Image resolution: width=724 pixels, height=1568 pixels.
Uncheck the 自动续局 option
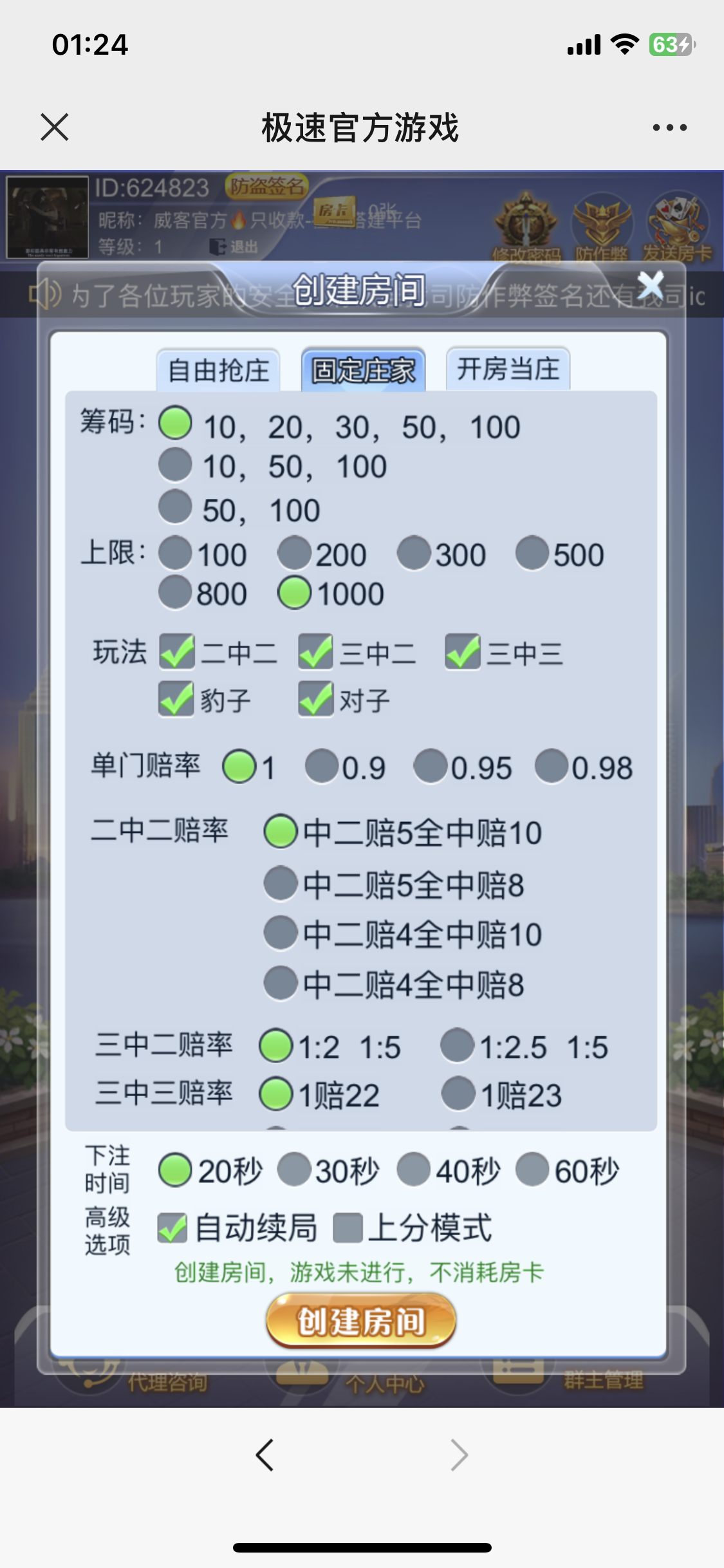pos(172,1227)
